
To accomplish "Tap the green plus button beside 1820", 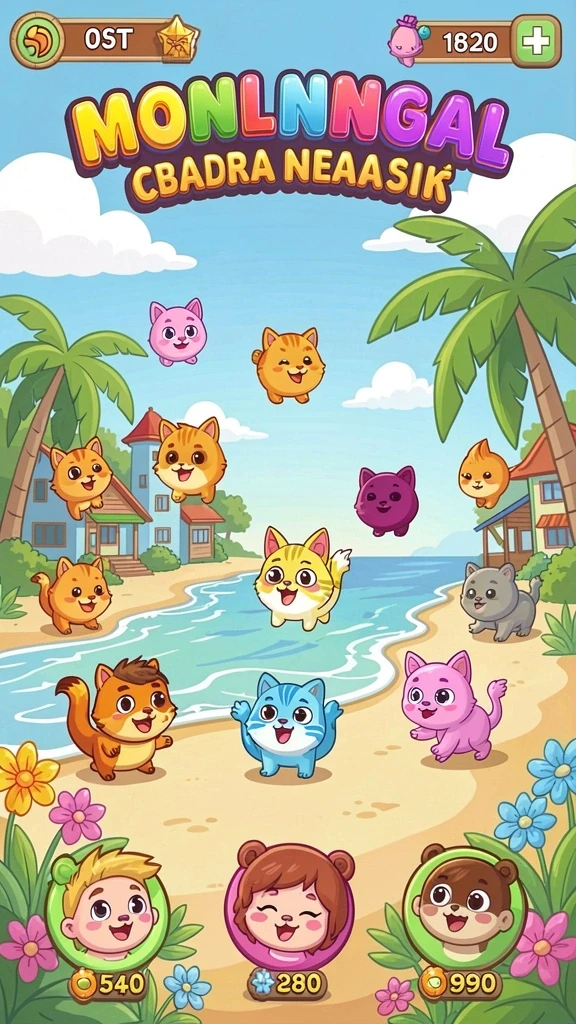I will pyautogui.click(x=536, y=41).
